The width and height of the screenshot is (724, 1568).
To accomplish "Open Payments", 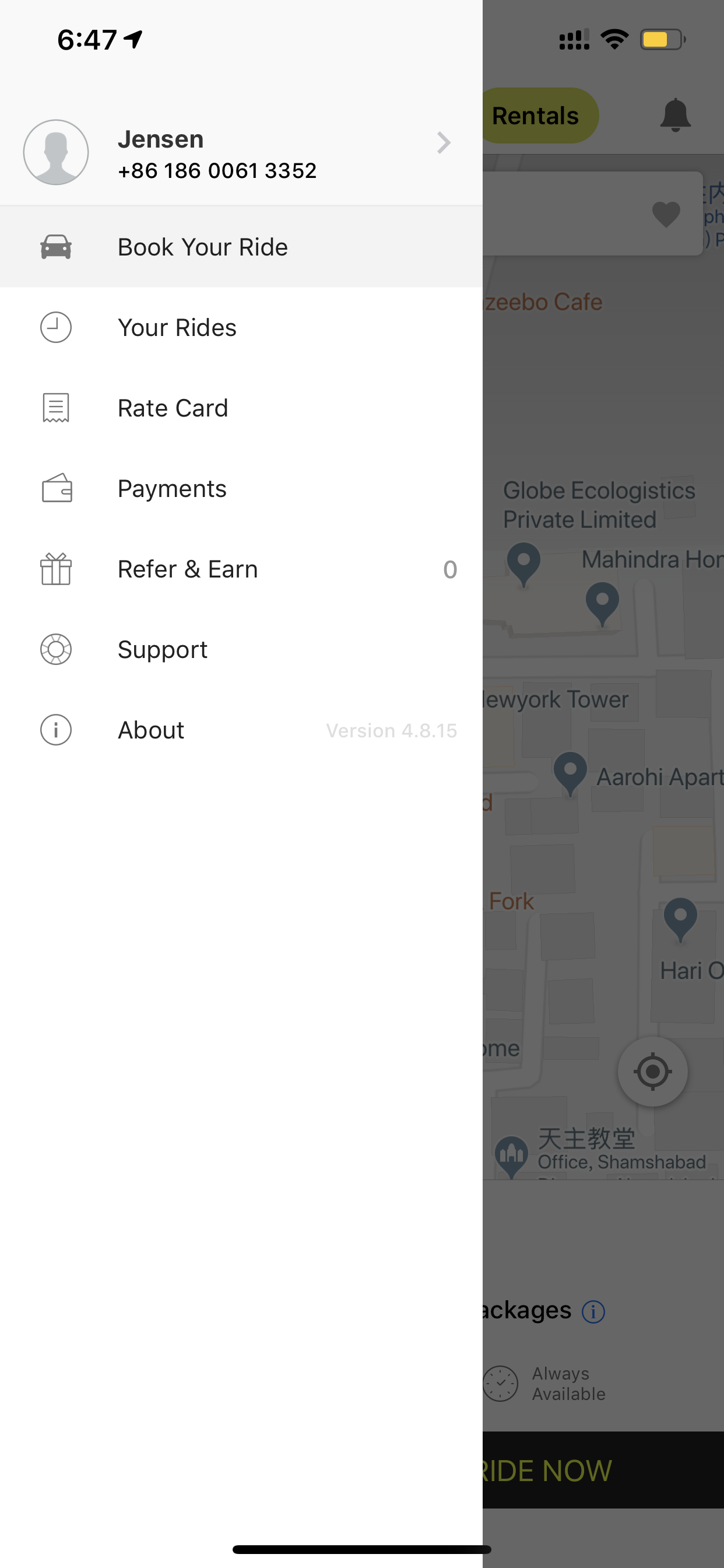I will tap(241, 489).
